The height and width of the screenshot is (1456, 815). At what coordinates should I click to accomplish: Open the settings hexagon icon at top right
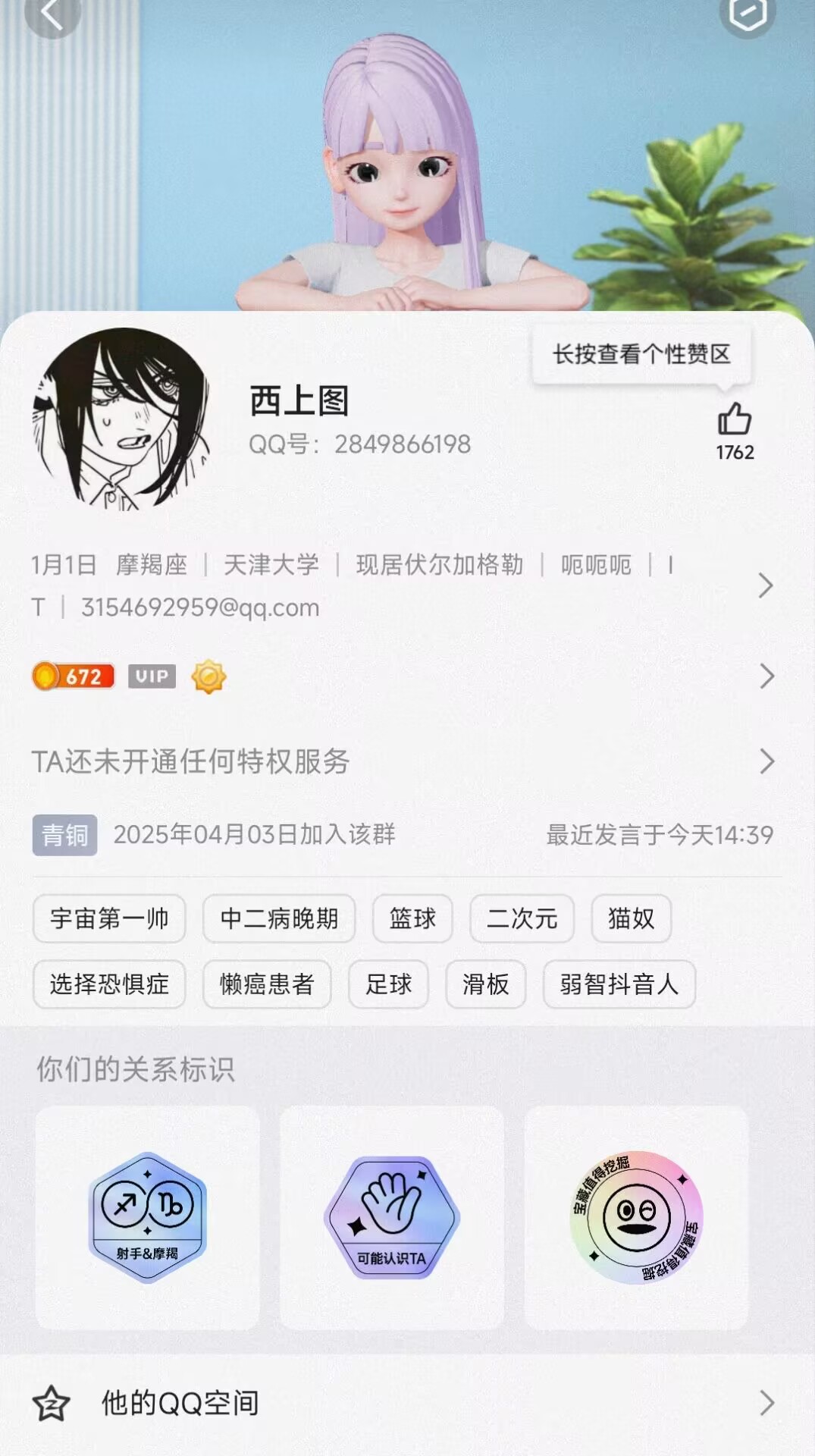pyautogui.click(x=748, y=14)
